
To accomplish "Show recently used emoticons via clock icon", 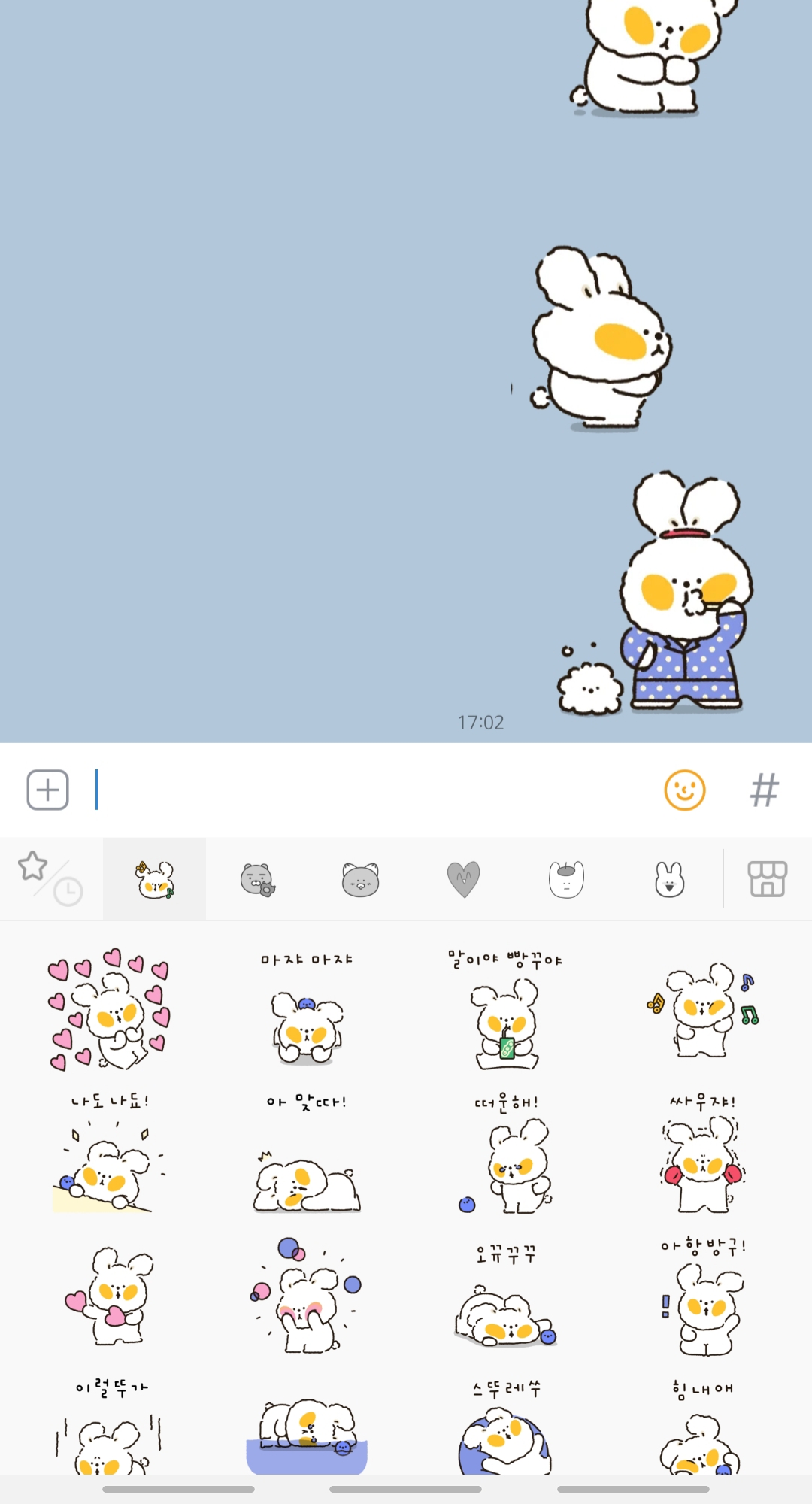I will coord(68,891).
